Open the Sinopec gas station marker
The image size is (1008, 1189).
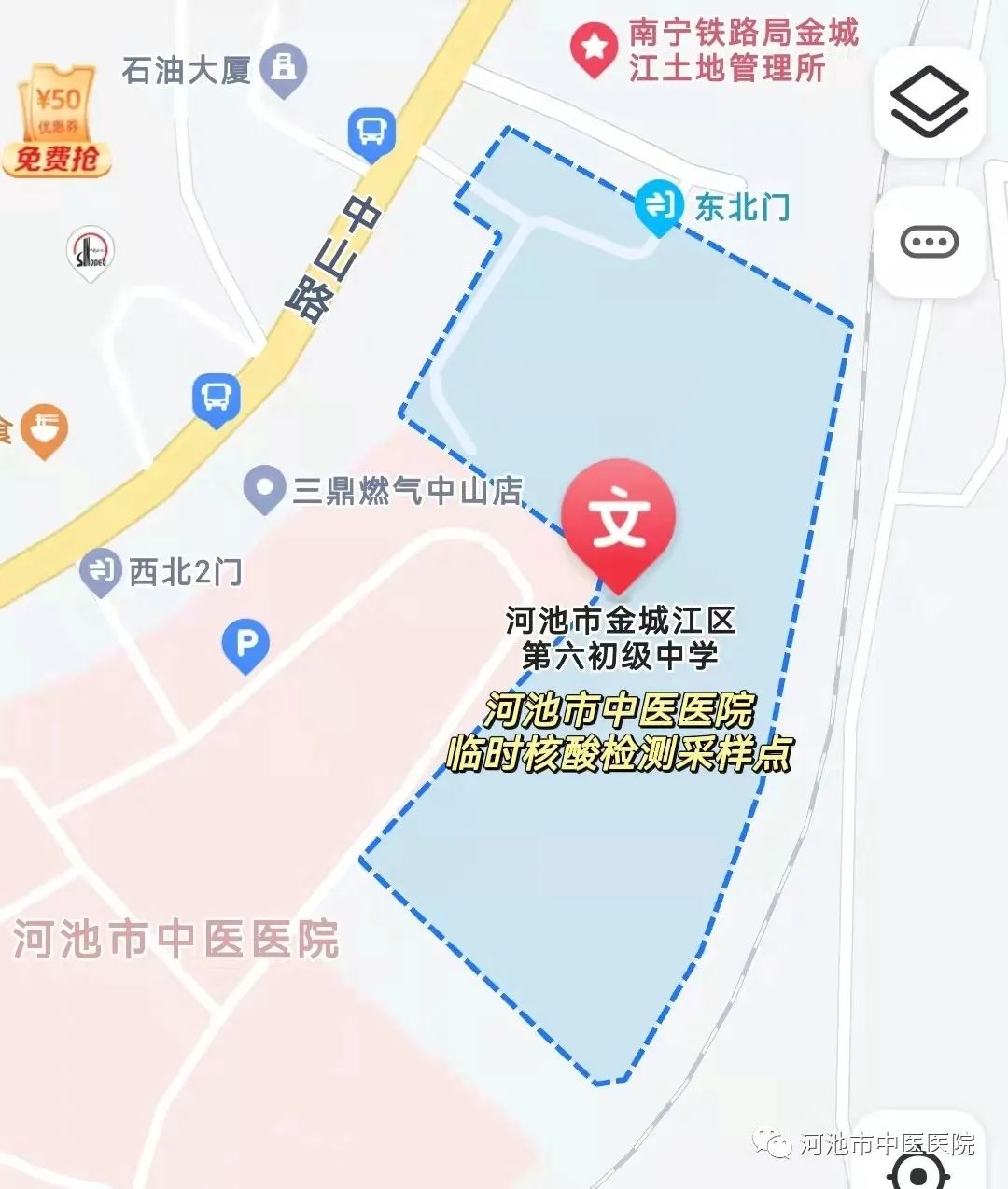[91, 251]
